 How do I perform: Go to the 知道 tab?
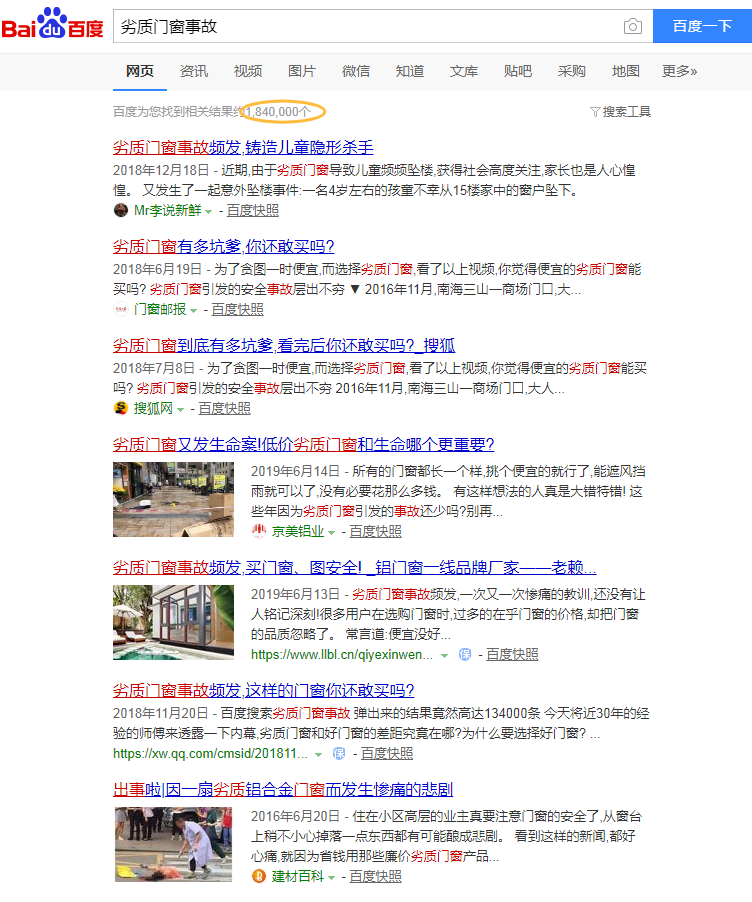click(x=410, y=71)
